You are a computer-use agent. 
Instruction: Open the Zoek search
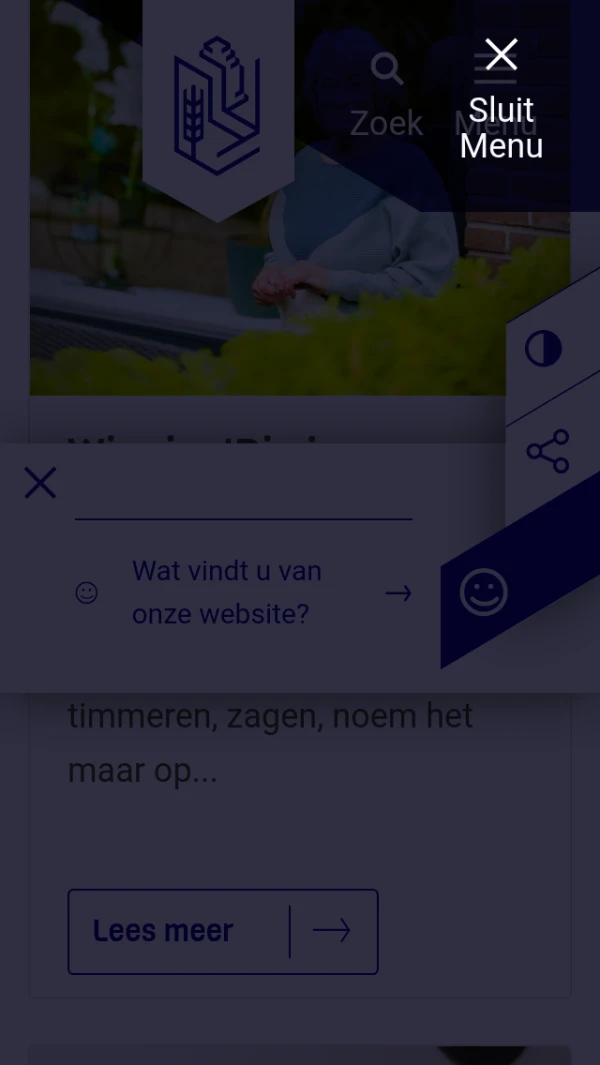tap(387, 96)
